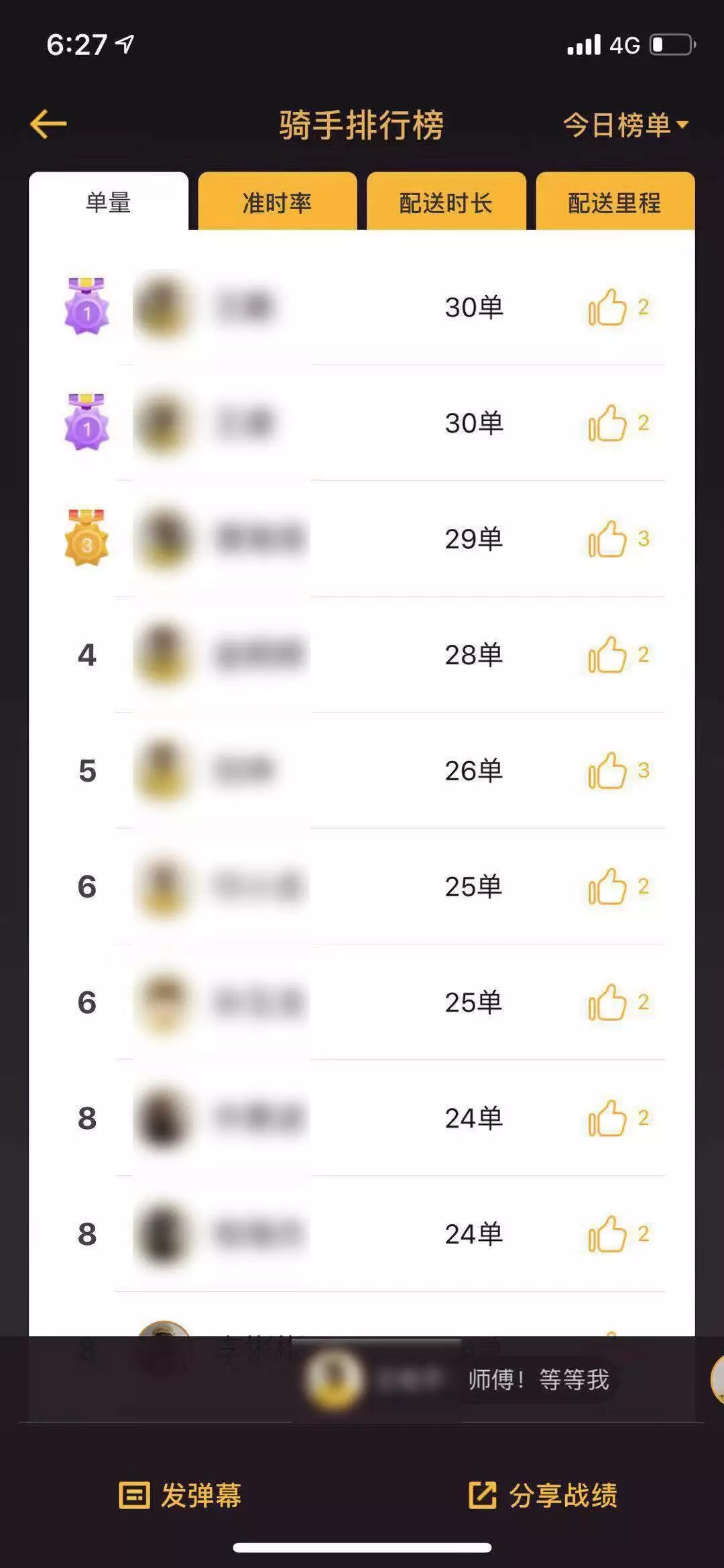Like the rider with 29单
Viewport: 724px width, 1568px height.
(607, 539)
